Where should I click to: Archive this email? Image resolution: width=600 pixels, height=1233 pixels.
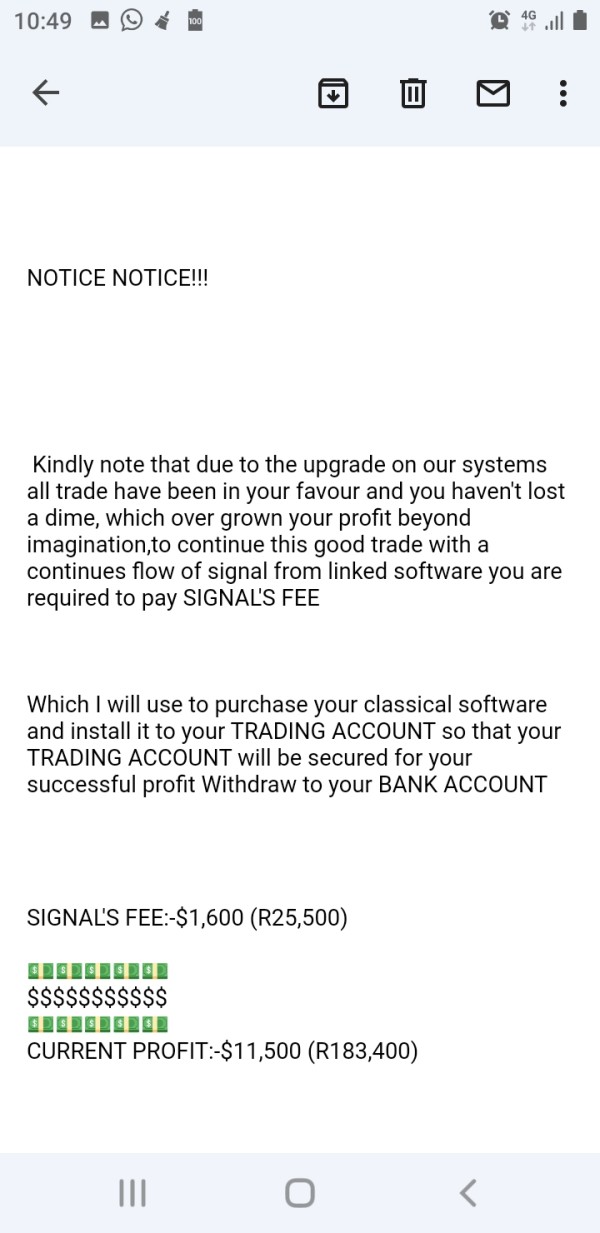click(x=333, y=94)
